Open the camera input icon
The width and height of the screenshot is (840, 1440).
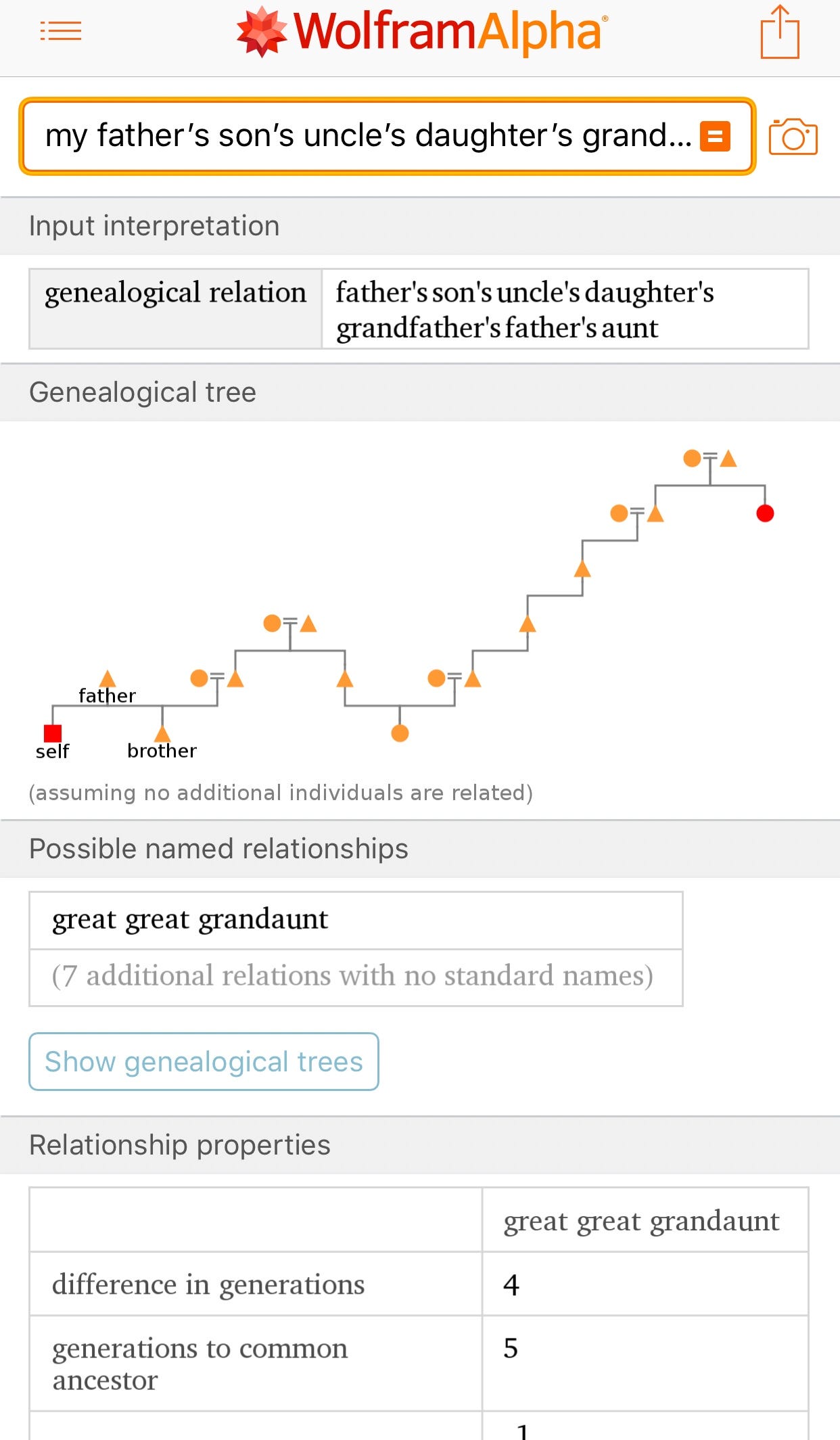[x=793, y=137]
